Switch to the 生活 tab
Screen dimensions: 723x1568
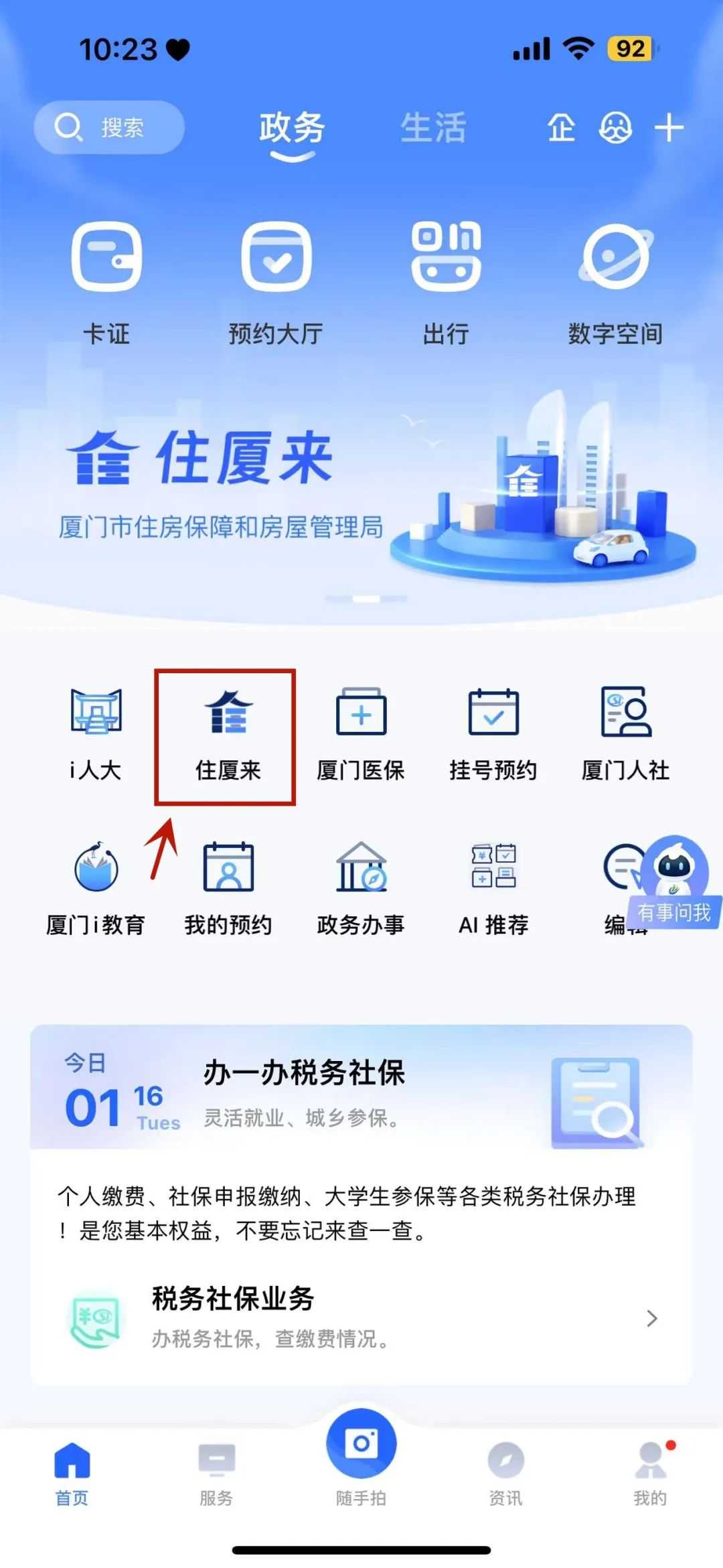point(433,127)
